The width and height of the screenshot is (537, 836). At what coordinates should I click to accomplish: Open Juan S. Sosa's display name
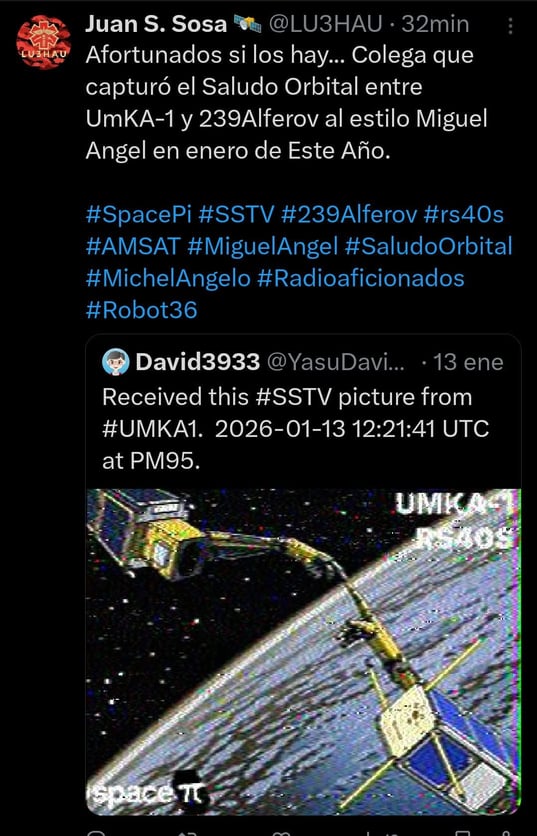pos(156,24)
